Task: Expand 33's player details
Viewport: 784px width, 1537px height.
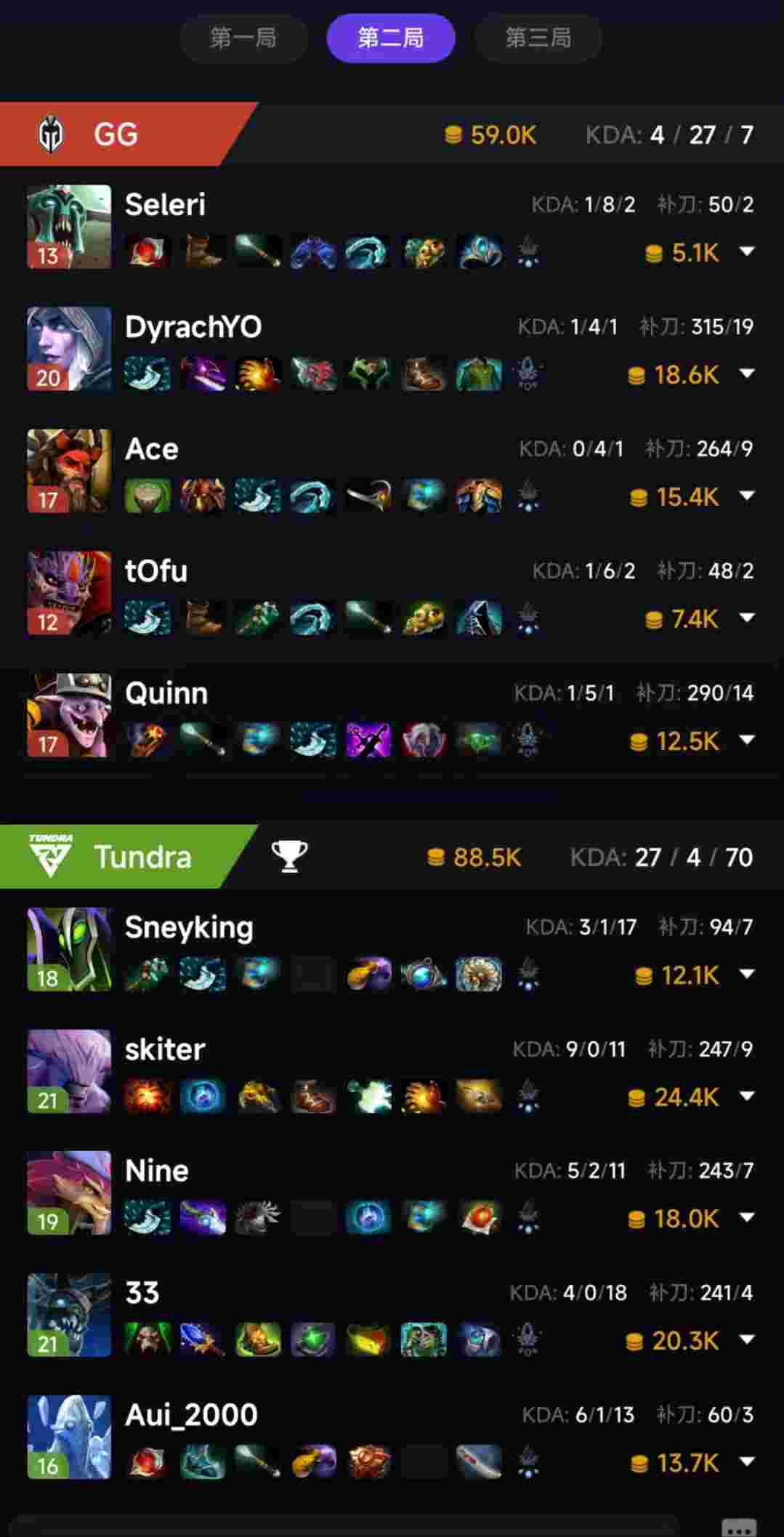Action: (x=746, y=1339)
